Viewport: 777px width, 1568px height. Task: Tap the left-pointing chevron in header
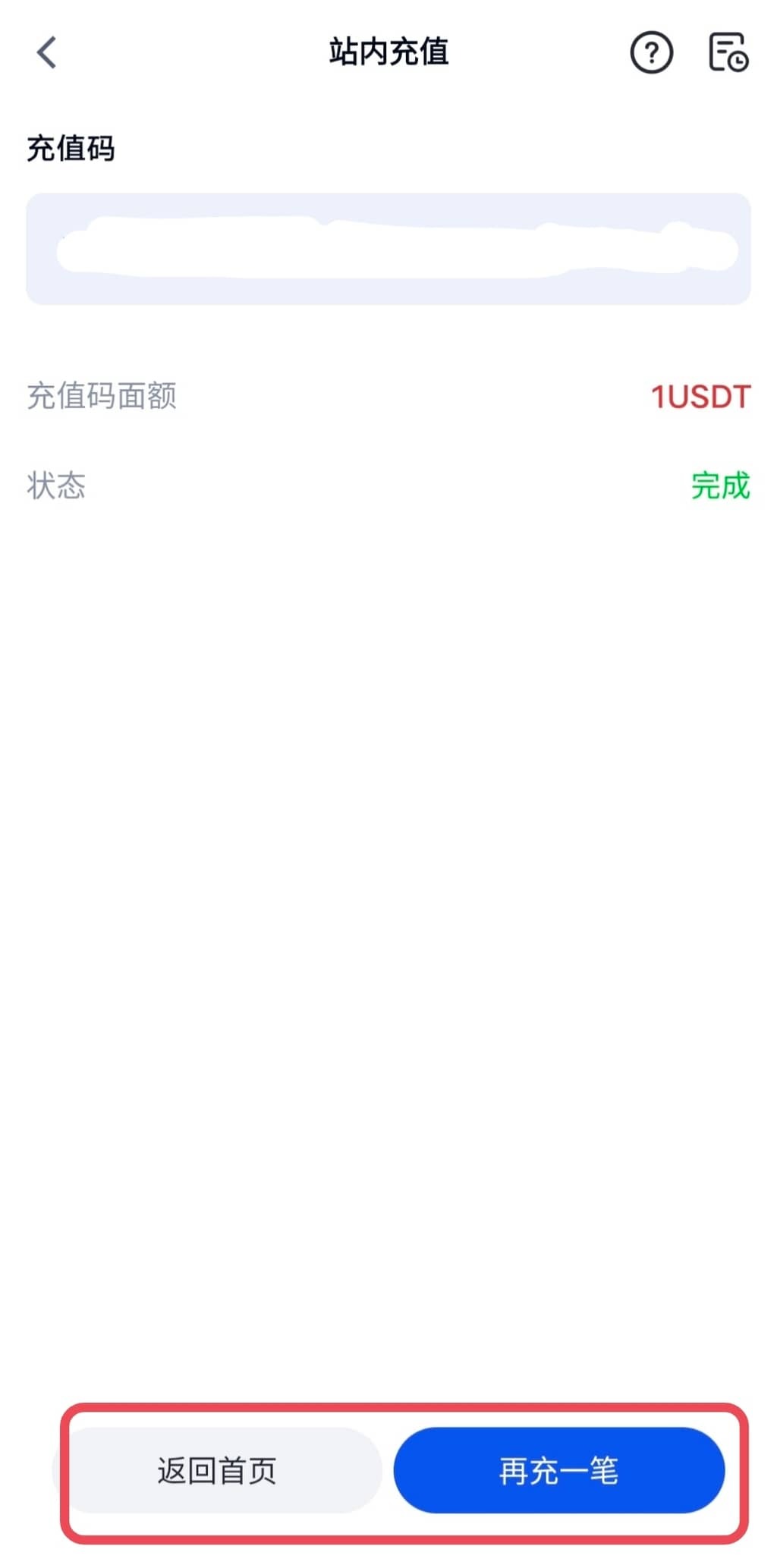pos(46,53)
